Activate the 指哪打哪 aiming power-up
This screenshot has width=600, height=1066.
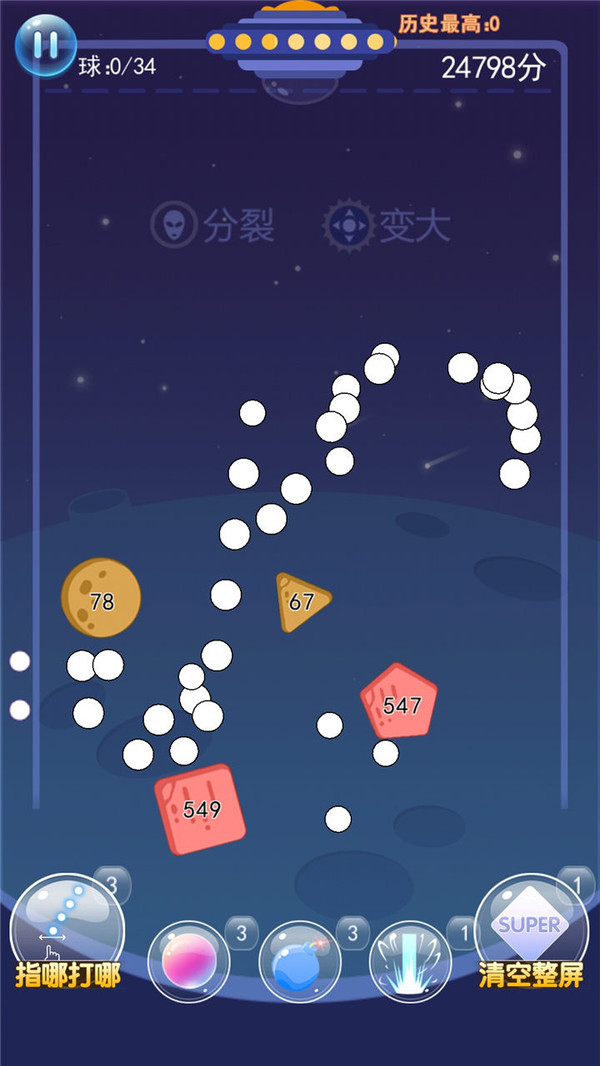(66, 927)
